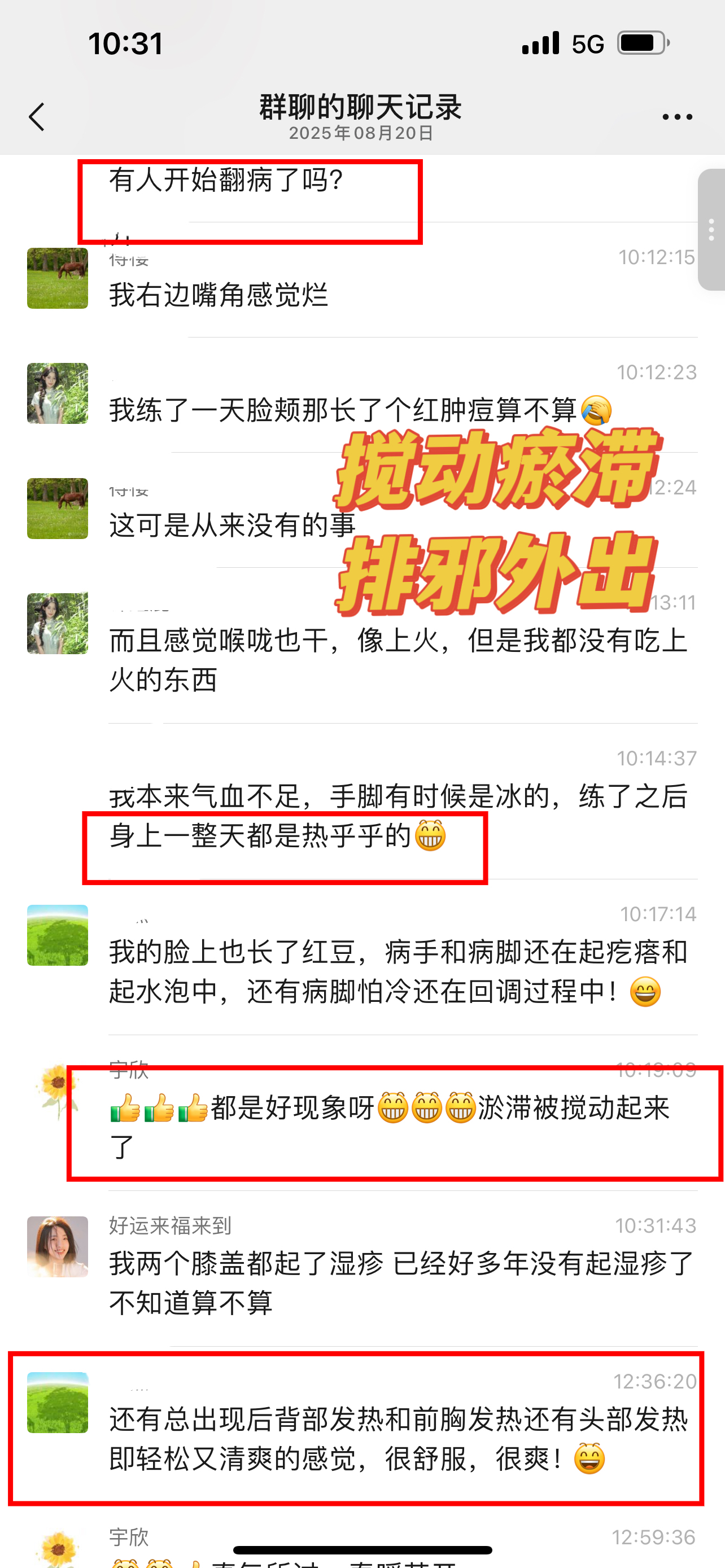Go back from the chat record

[x=37, y=116]
